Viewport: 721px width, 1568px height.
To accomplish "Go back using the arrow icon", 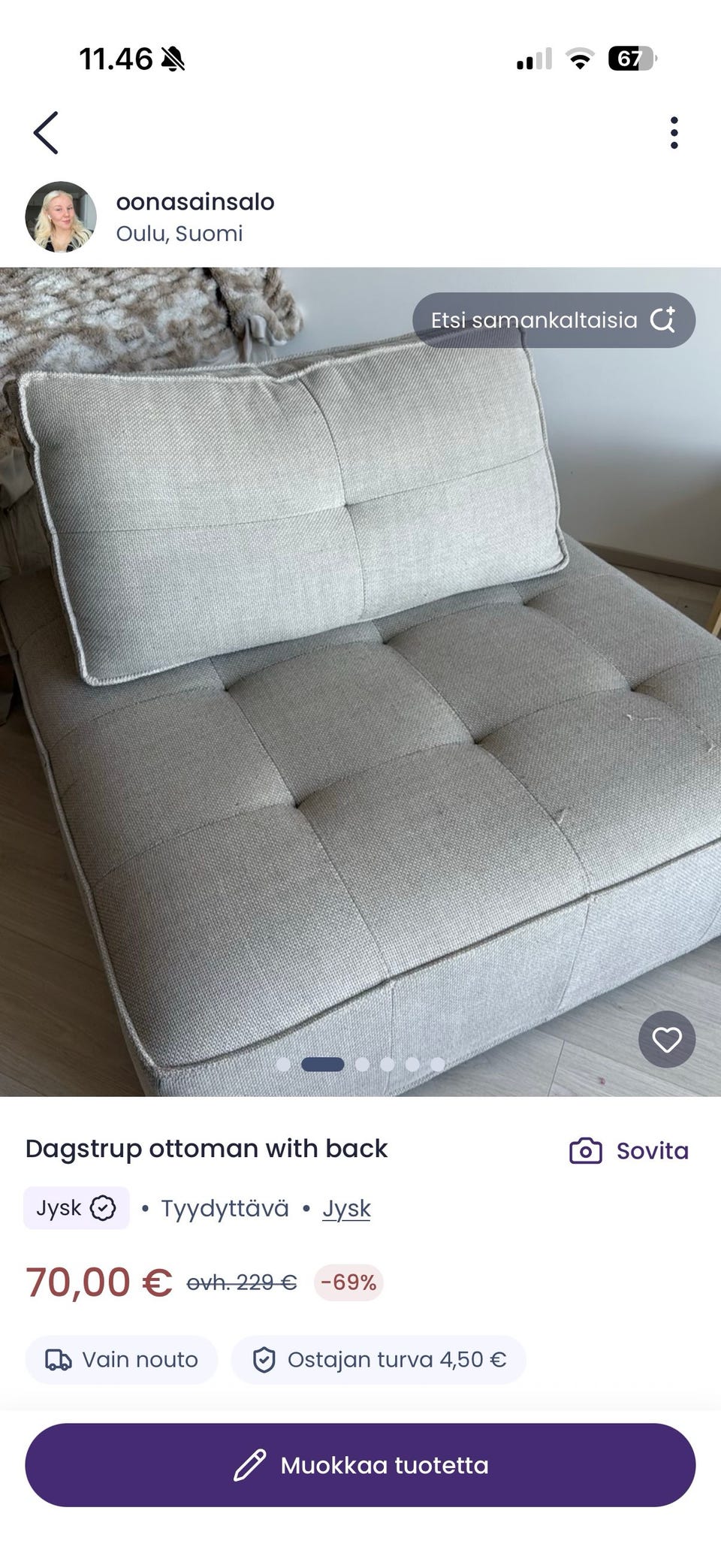I will point(47,133).
